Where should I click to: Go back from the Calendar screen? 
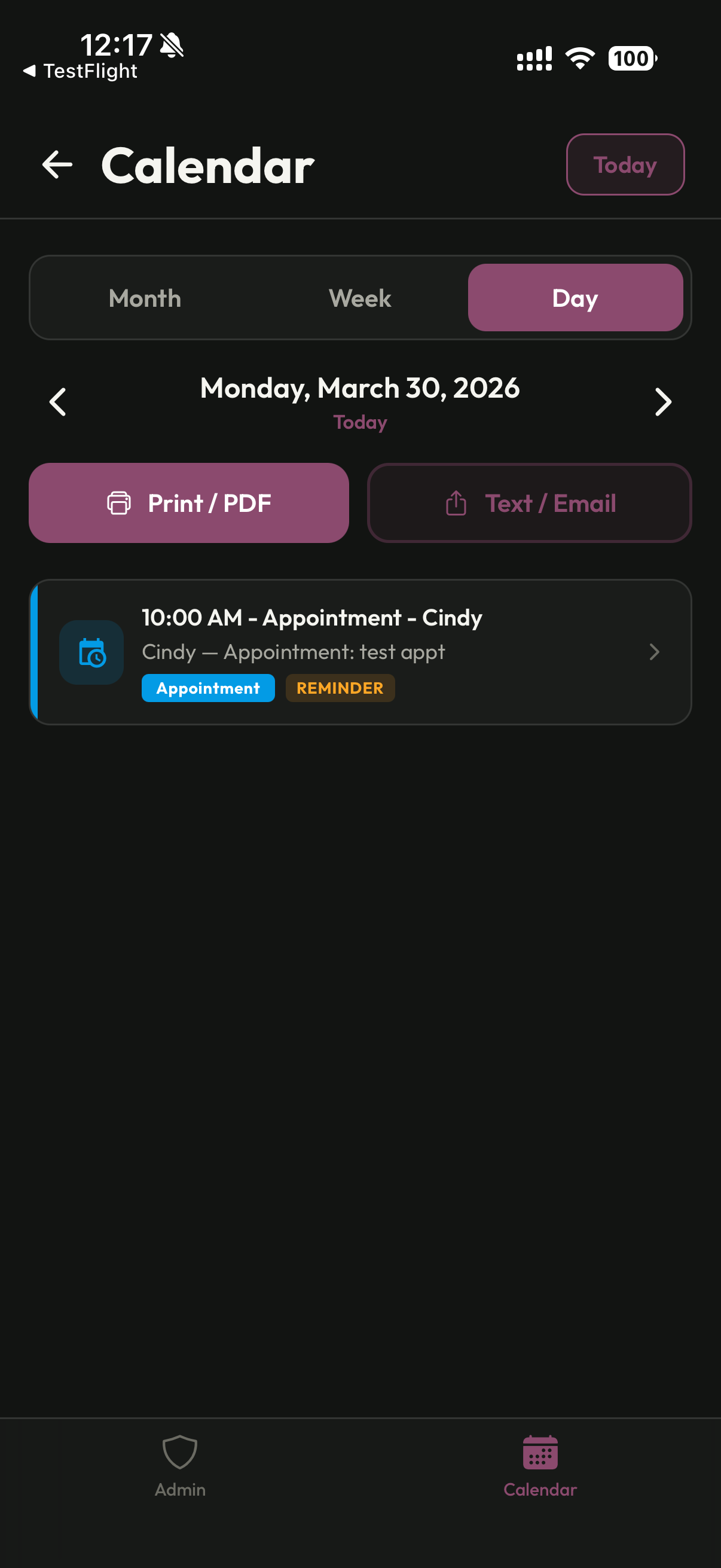[x=57, y=165]
